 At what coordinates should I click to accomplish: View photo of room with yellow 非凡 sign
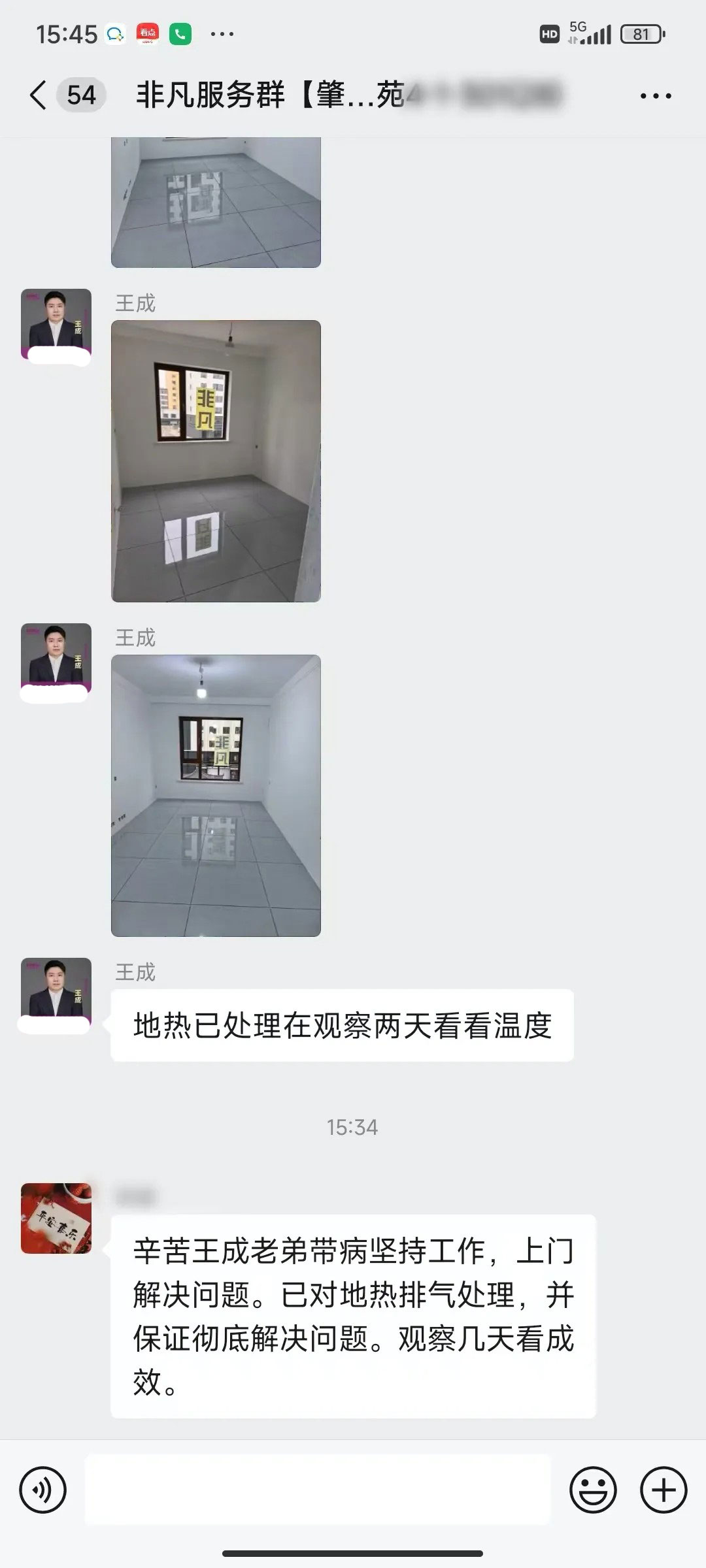click(x=216, y=461)
